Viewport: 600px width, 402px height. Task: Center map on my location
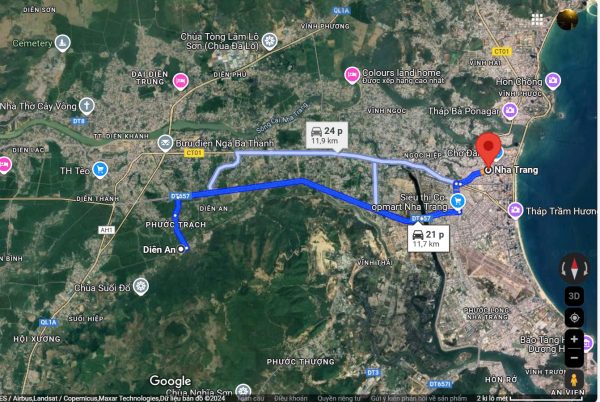pos(574,318)
